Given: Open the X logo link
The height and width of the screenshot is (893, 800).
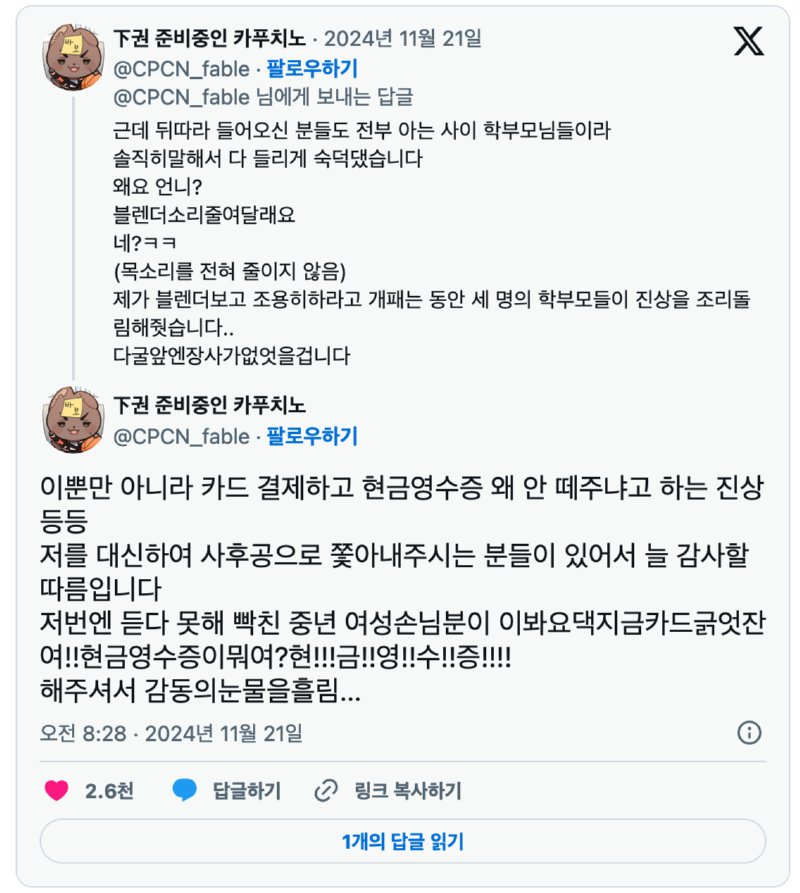Looking at the screenshot, I should click(x=748, y=41).
